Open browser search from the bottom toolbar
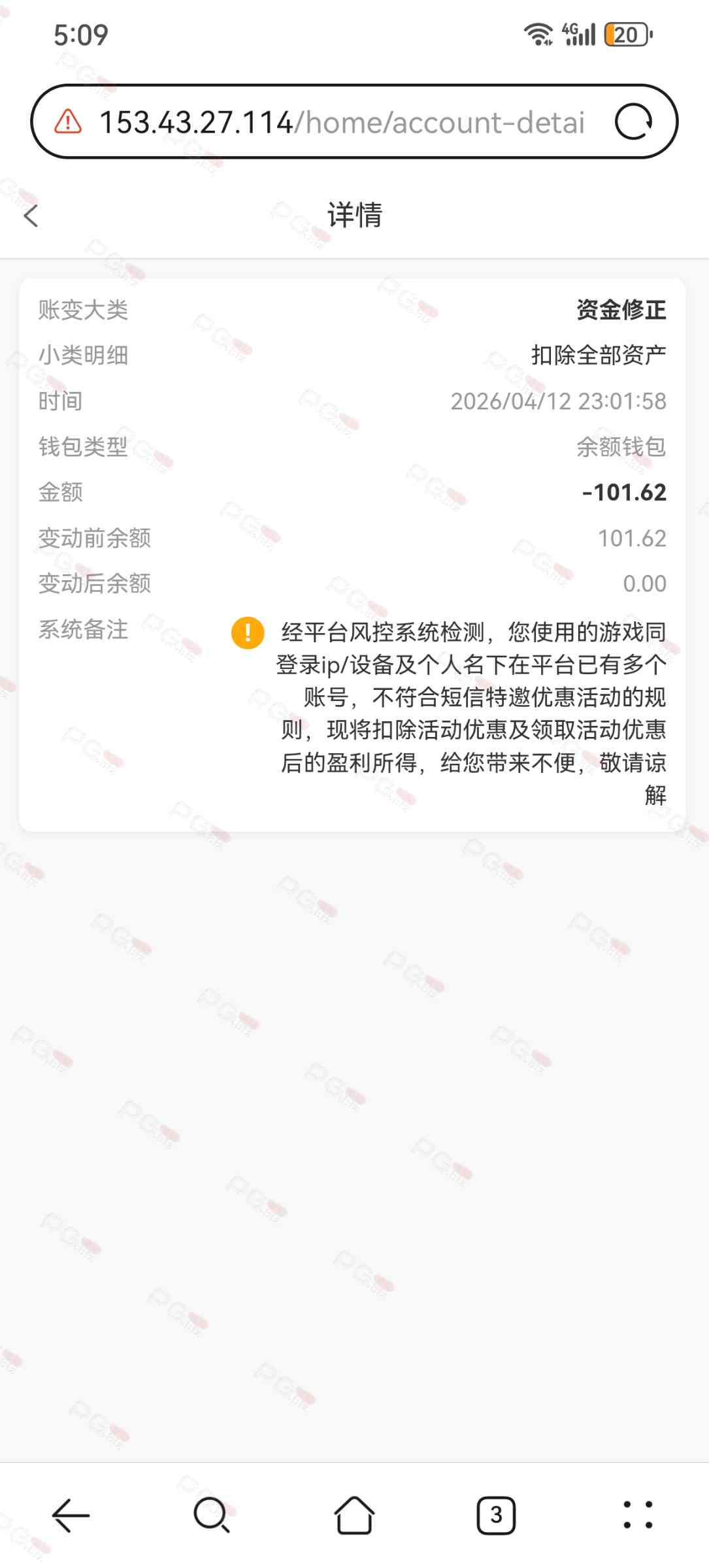This screenshot has height=1568, width=709. [x=212, y=1515]
